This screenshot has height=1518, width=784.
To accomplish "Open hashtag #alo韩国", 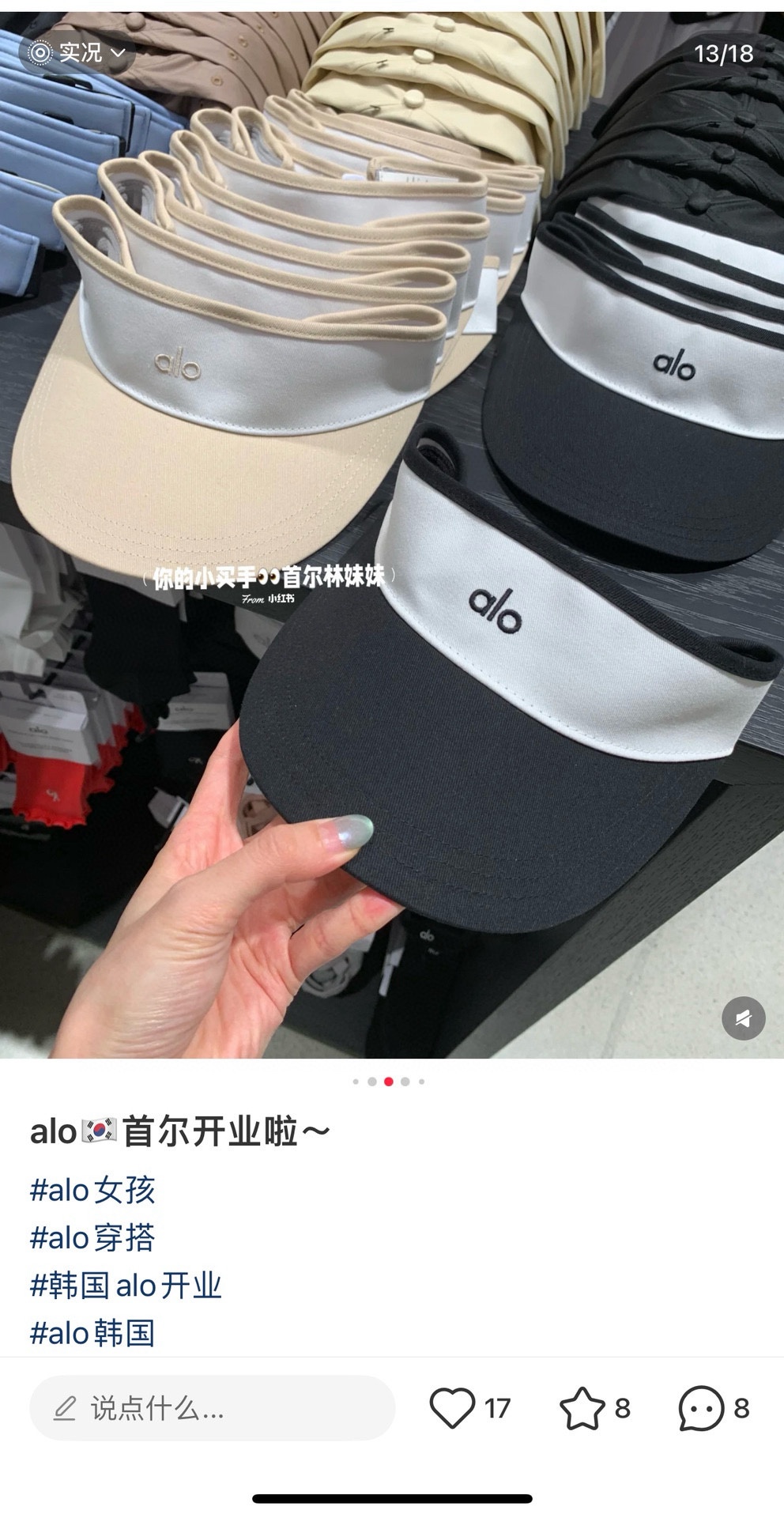I will click(92, 1333).
